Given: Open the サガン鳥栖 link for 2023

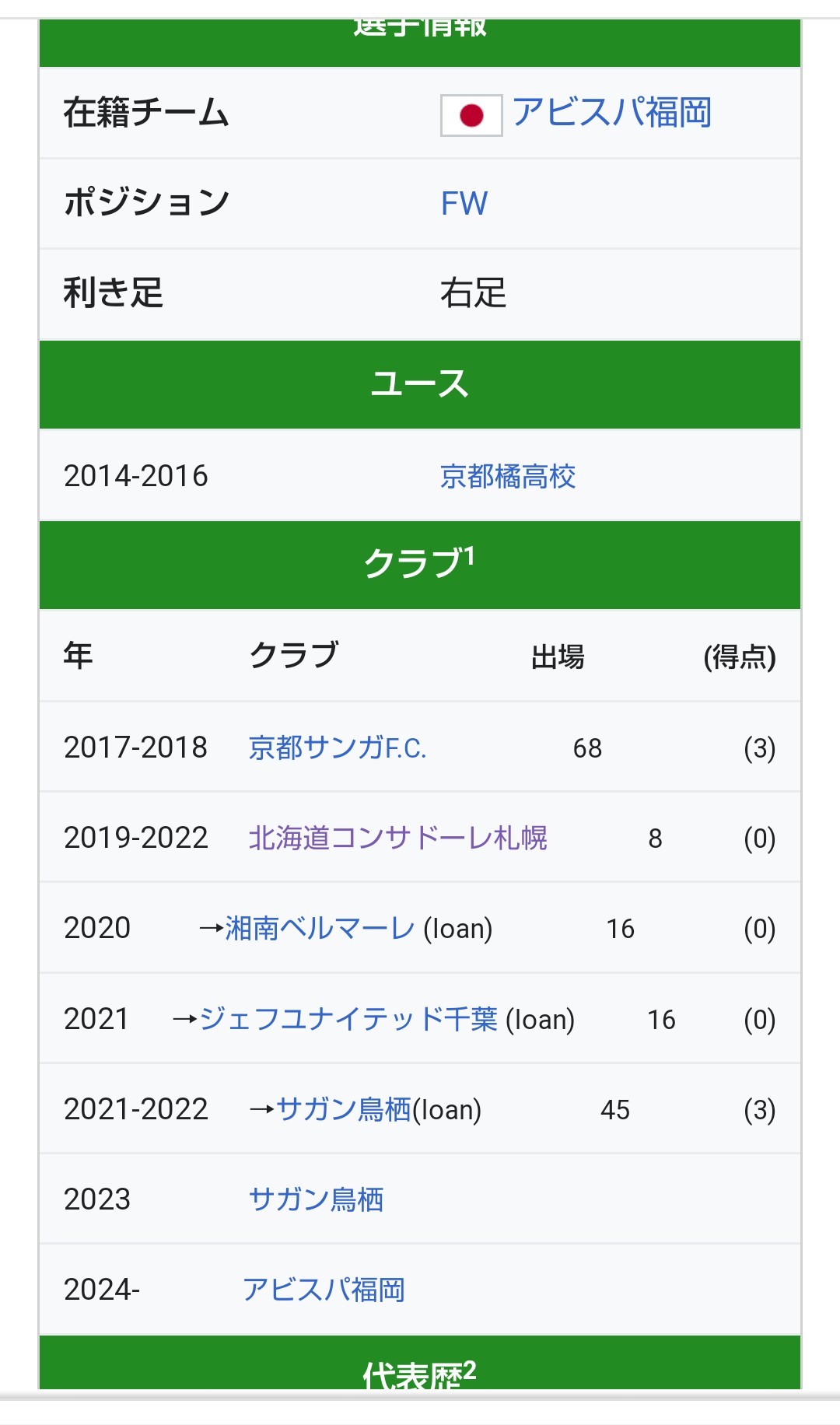Looking at the screenshot, I should (316, 1199).
